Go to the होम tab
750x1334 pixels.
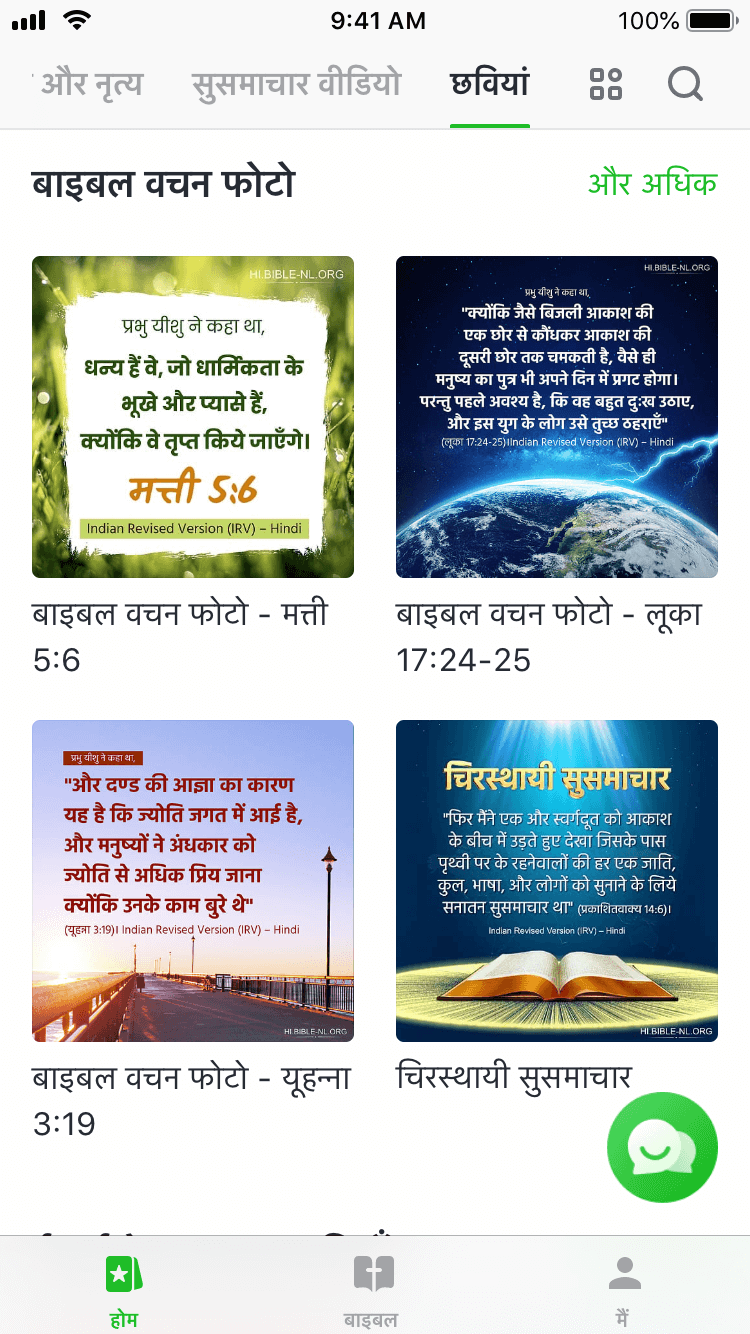(124, 1290)
